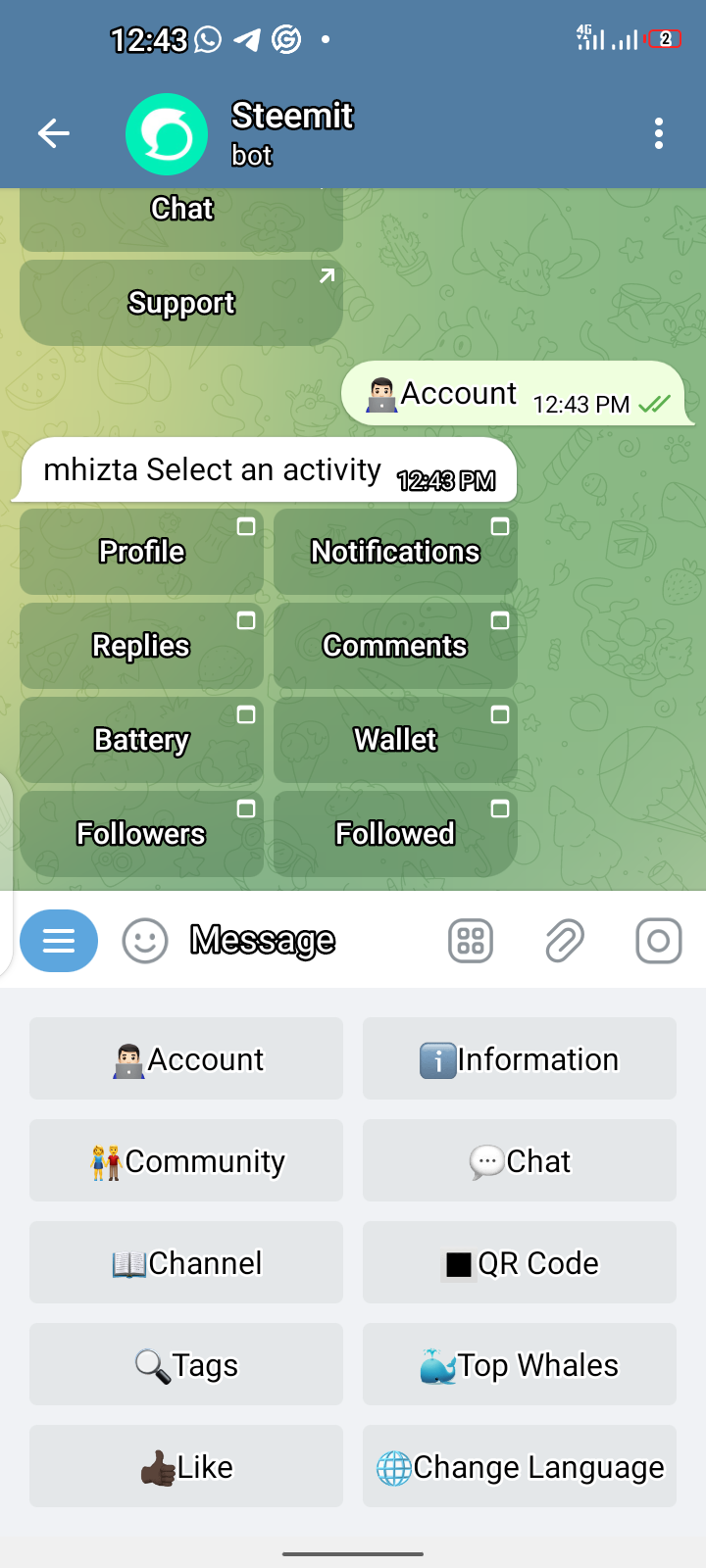
Task: Select the Profile inline button
Action: tap(141, 552)
